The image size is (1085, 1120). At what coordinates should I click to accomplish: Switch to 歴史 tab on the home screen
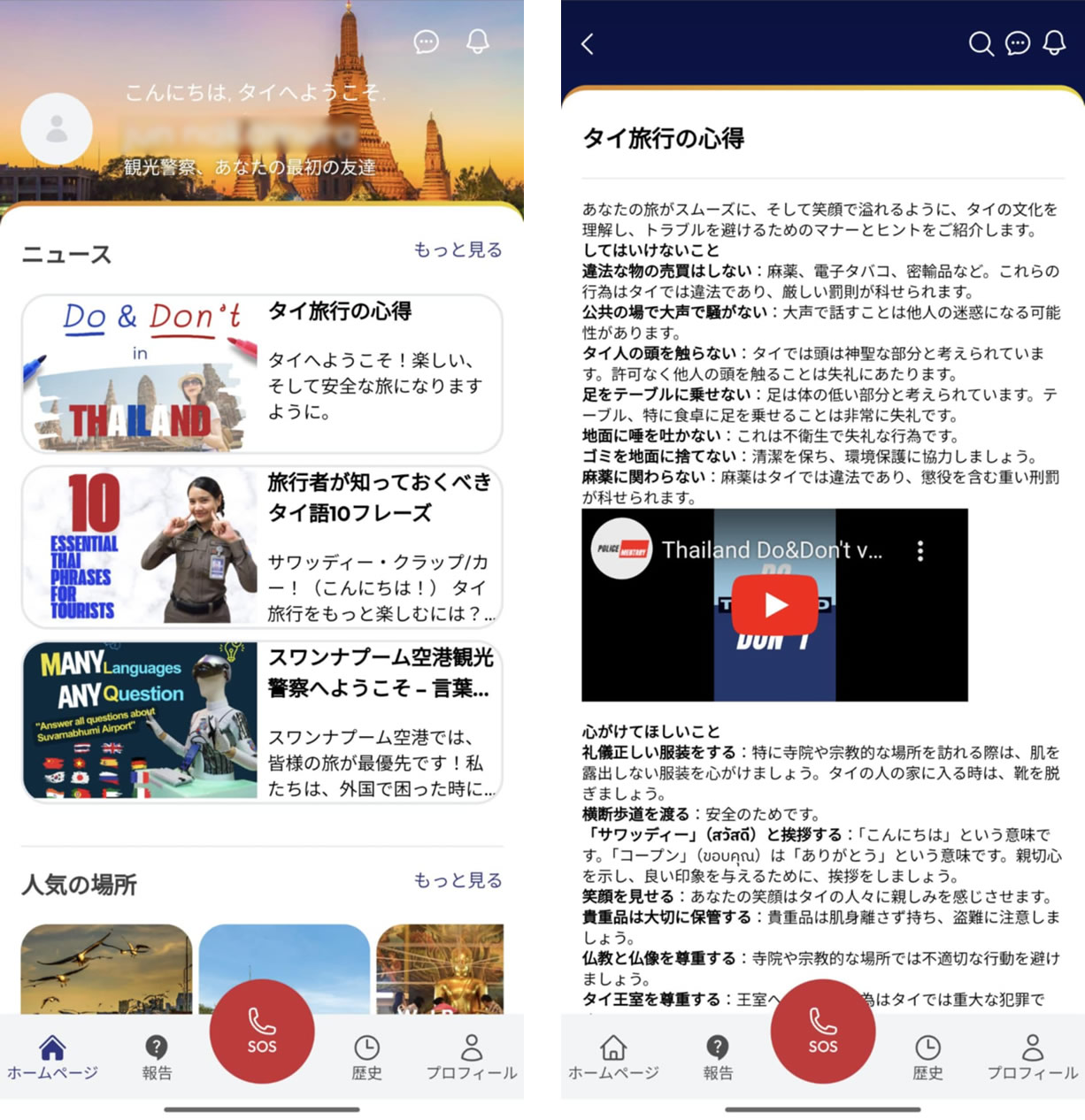[366, 1057]
